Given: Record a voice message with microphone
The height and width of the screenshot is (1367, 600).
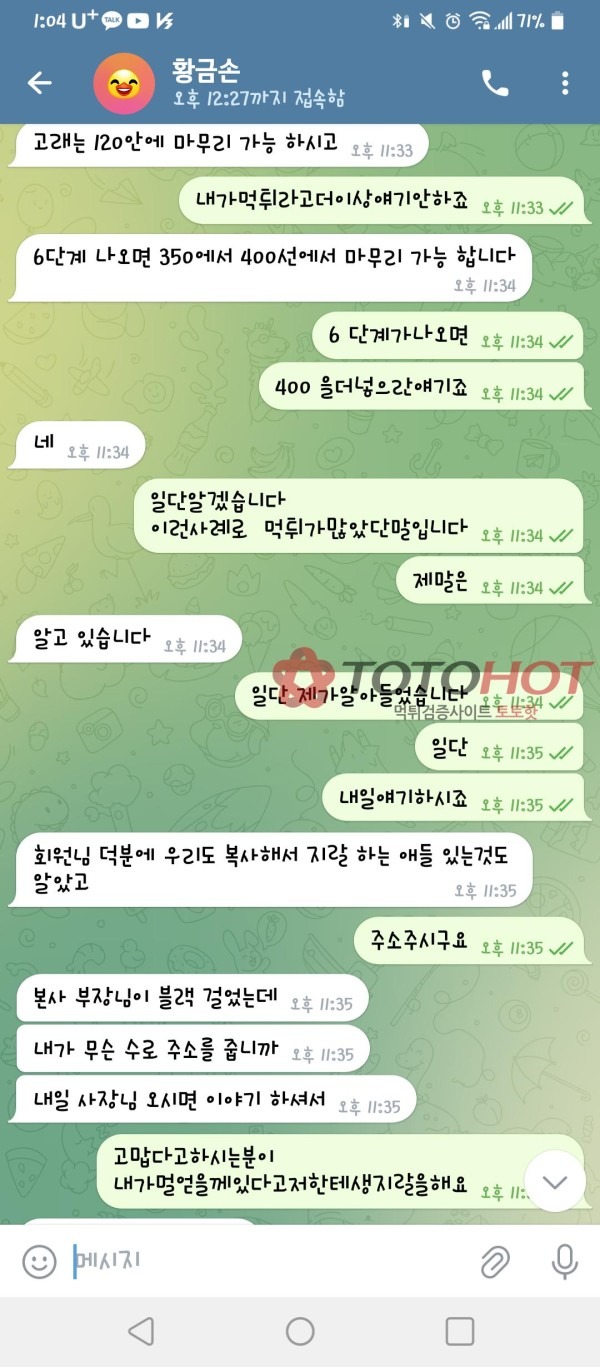Looking at the screenshot, I should (x=565, y=1261).
